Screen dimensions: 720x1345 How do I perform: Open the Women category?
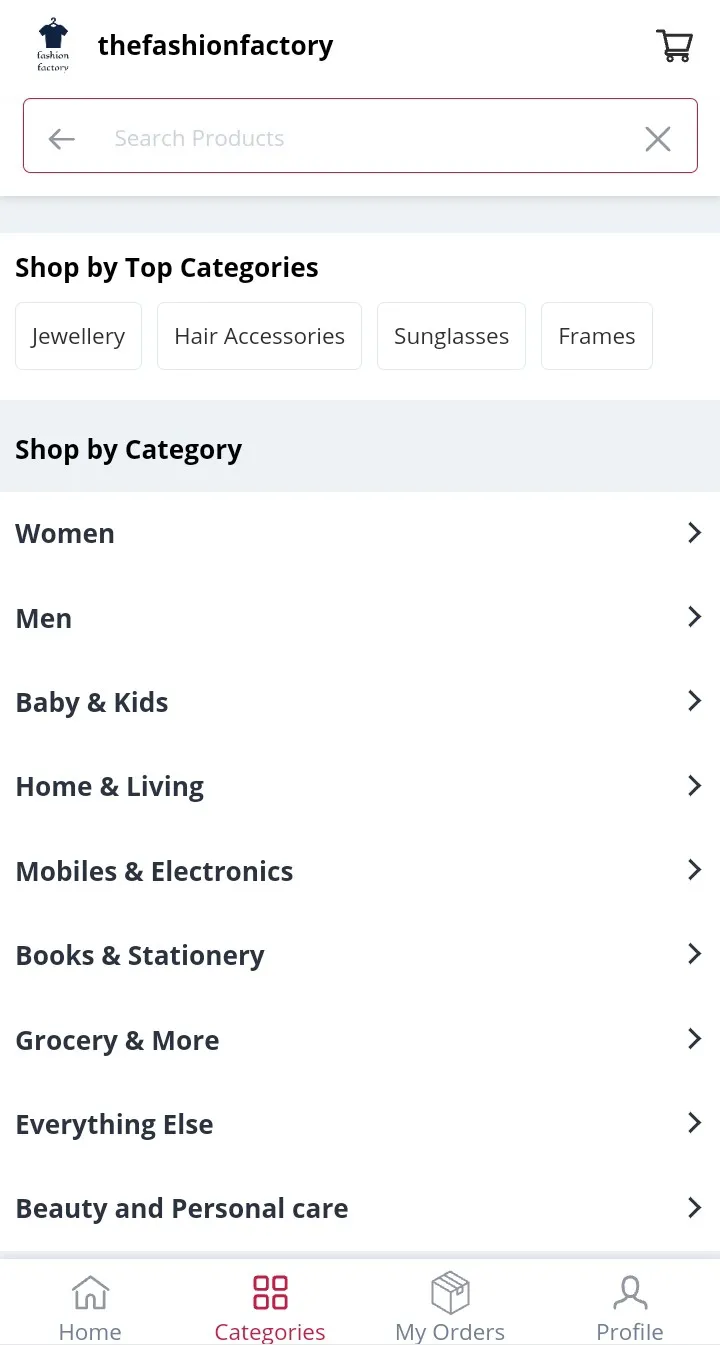coord(360,533)
